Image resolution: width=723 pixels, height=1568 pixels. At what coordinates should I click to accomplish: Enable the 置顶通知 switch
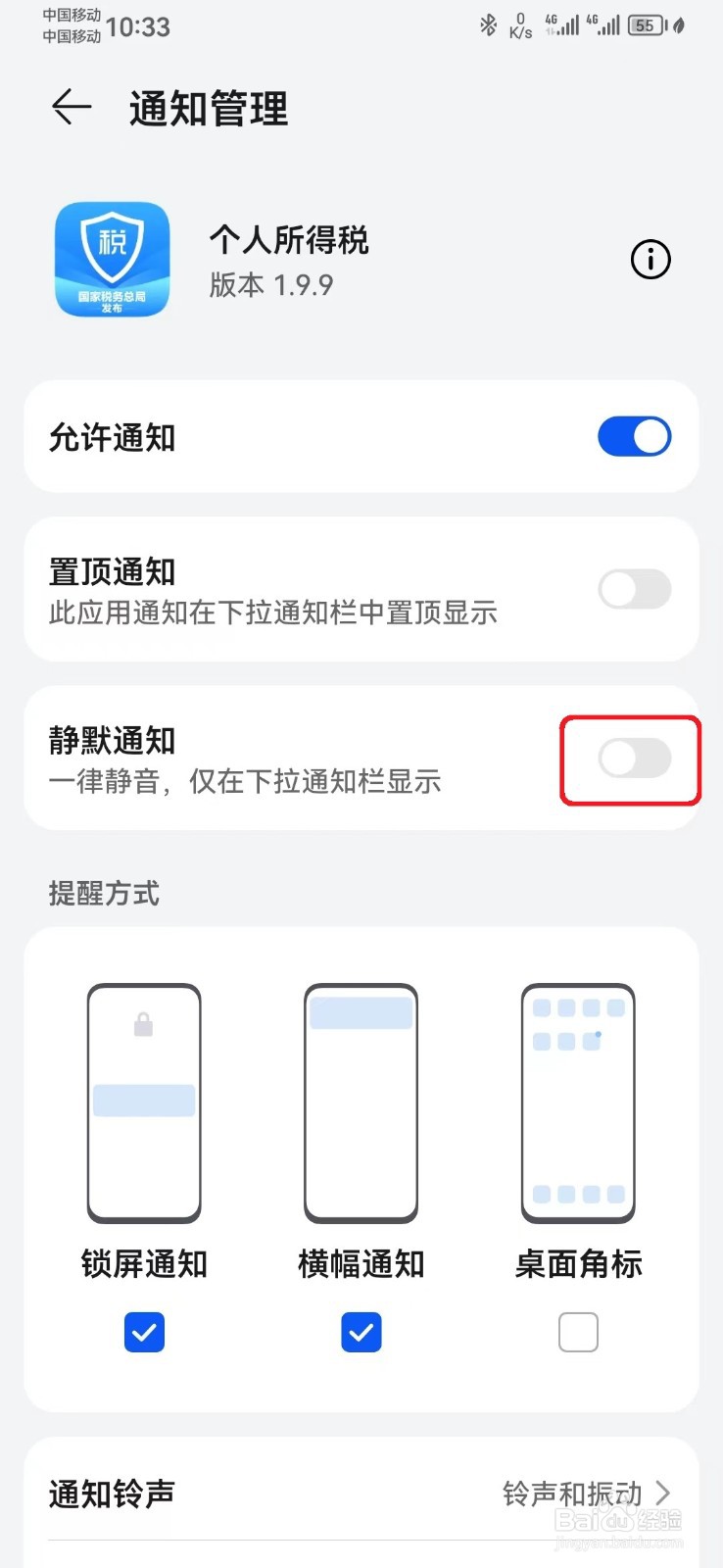[634, 589]
